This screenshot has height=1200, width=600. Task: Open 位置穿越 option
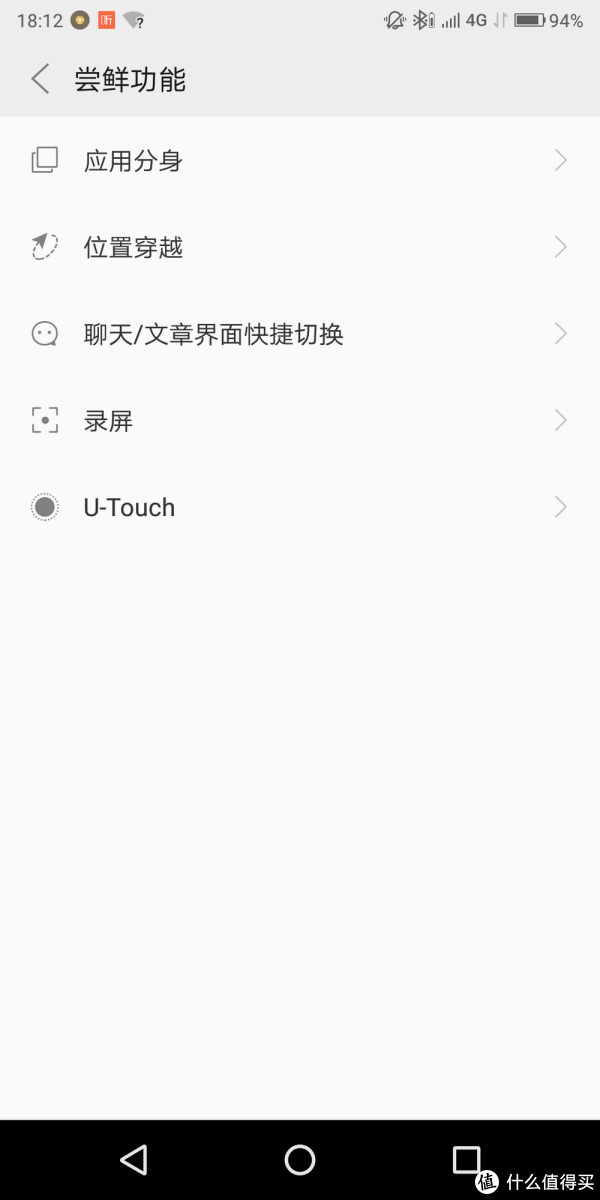(300, 247)
